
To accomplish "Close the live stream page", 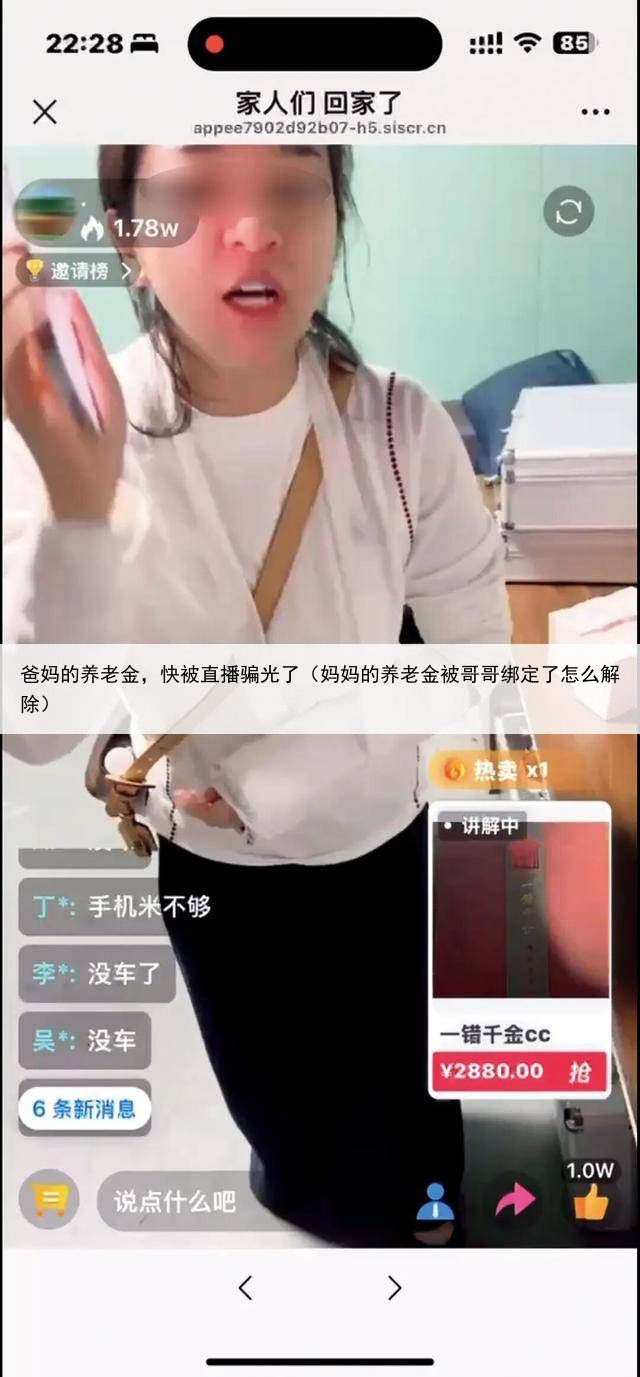I will click(x=44, y=111).
